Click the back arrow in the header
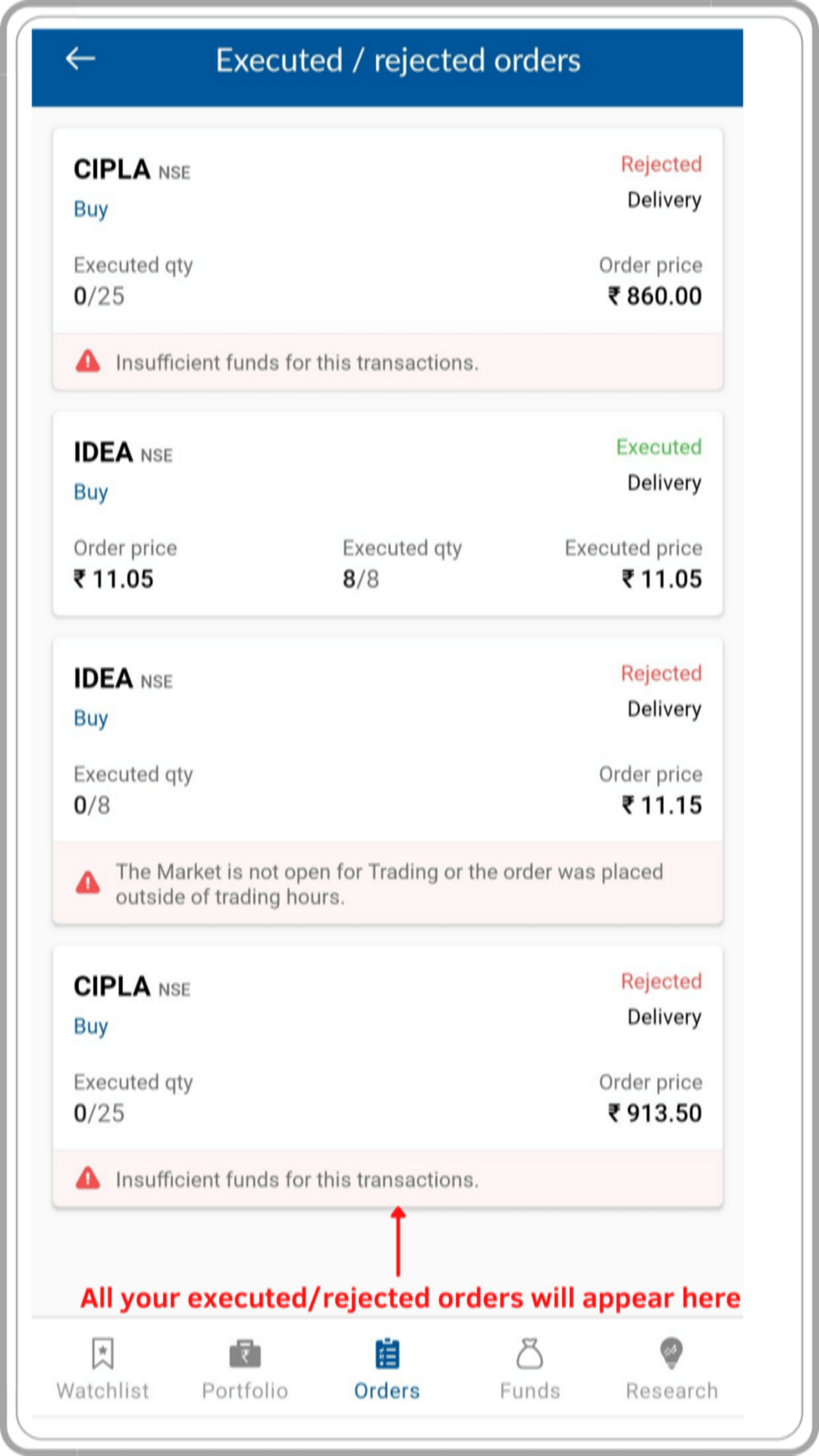Screen dimensions: 819x1456 (x=79, y=58)
